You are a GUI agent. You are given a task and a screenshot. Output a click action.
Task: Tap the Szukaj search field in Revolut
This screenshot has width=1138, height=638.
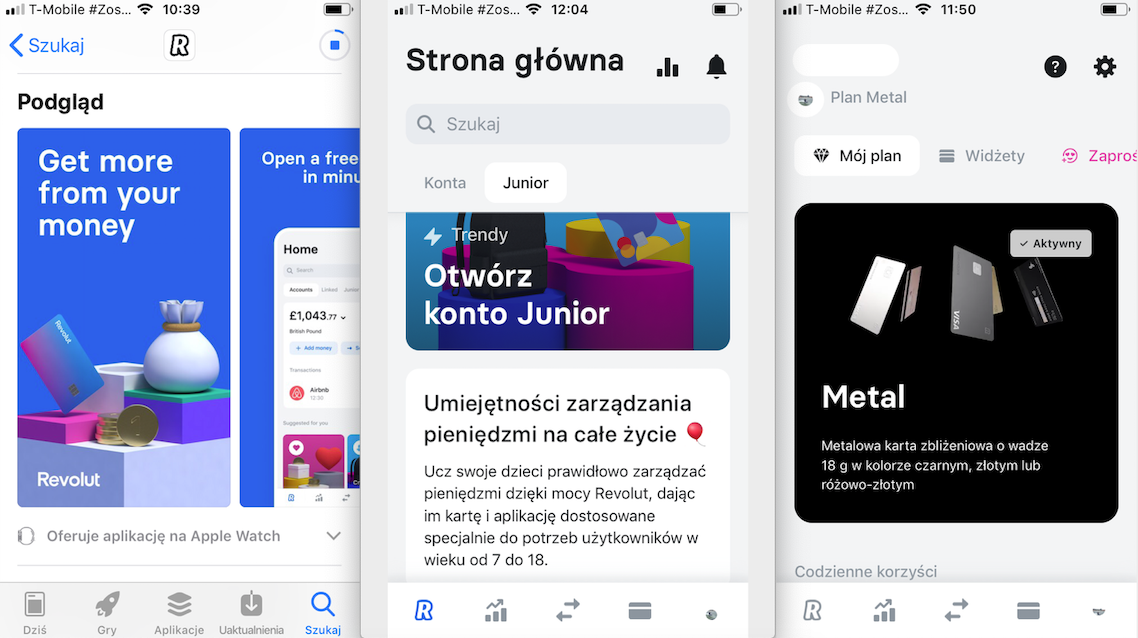point(568,124)
